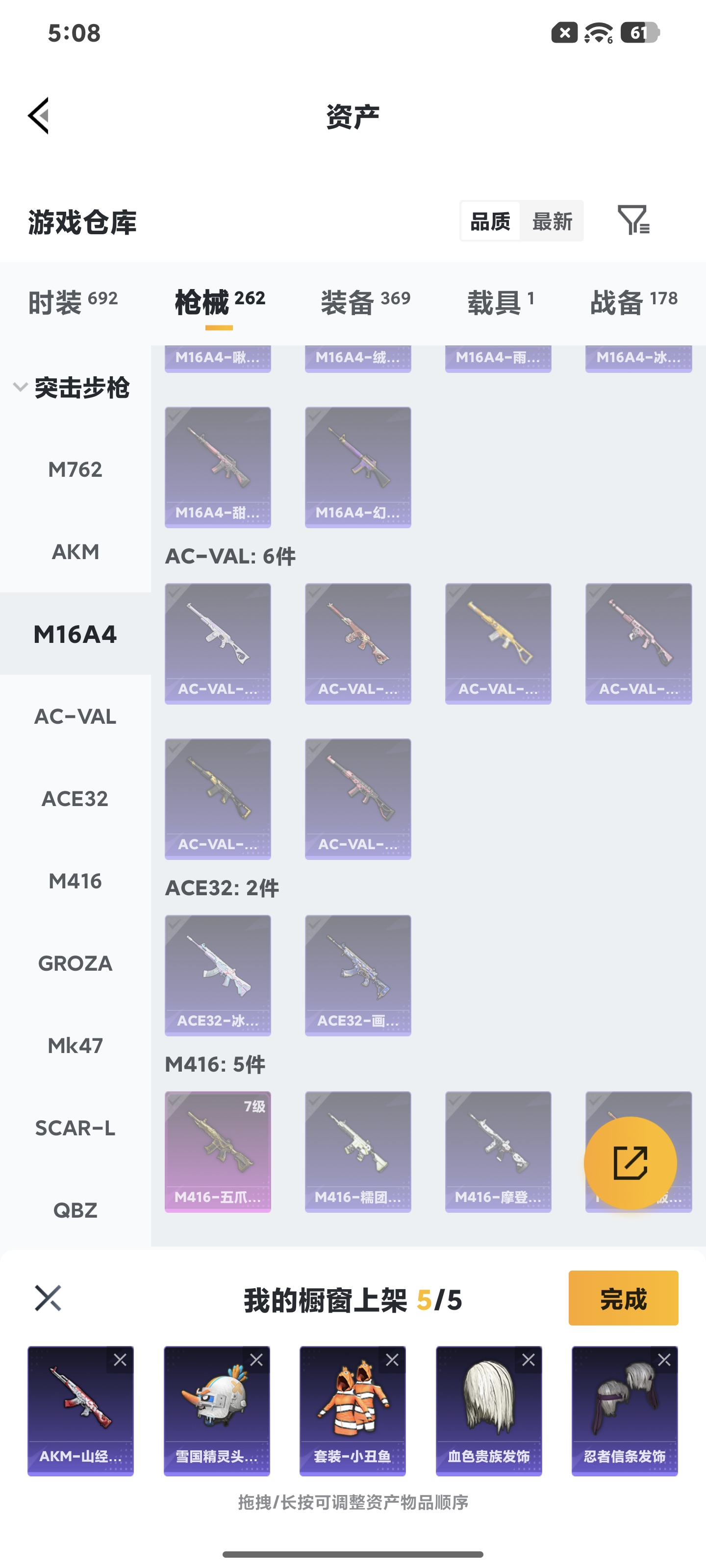The height and width of the screenshot is (1568, 706).
Task: Select SCAR-L in the weapon list
Action: [x=76, y=1128]
